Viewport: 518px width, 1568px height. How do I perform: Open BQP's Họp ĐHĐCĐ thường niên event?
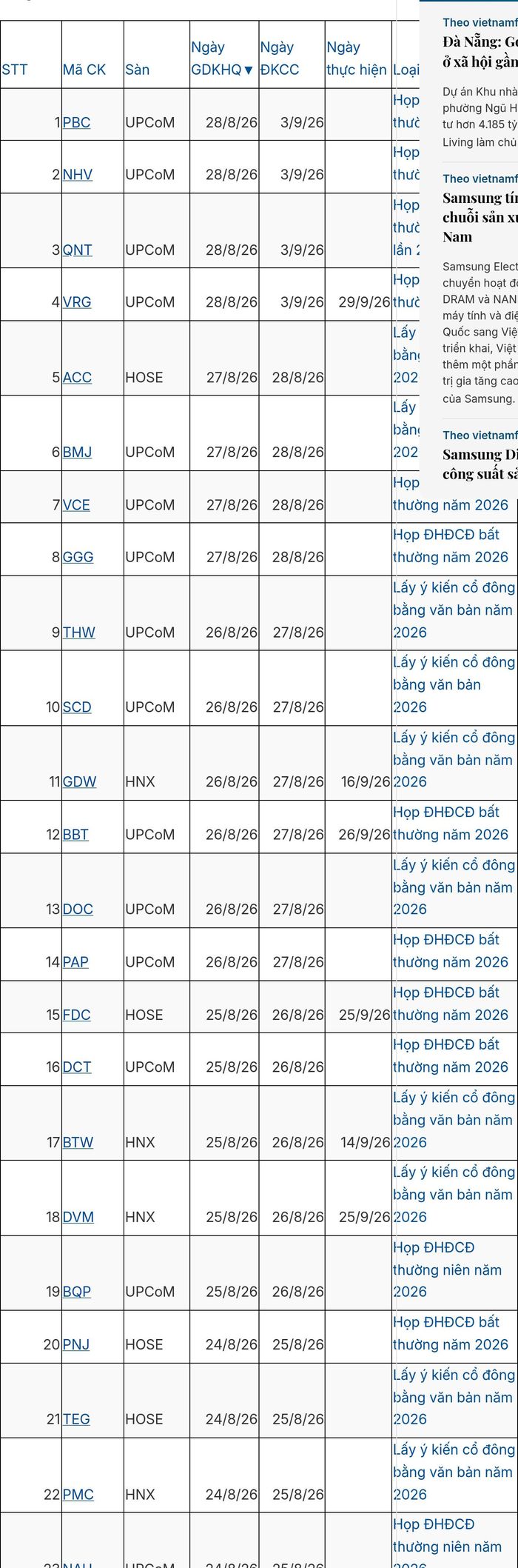pyautogui.click(x=448, y=1270)
